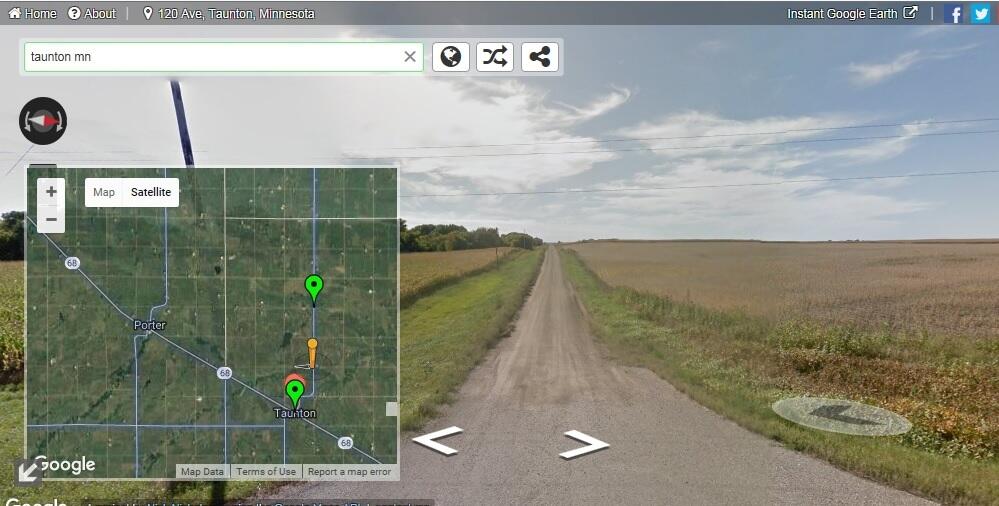This screenshot has height=506, width=999.
Task: Open the Home link
Action: coord(33,14)
